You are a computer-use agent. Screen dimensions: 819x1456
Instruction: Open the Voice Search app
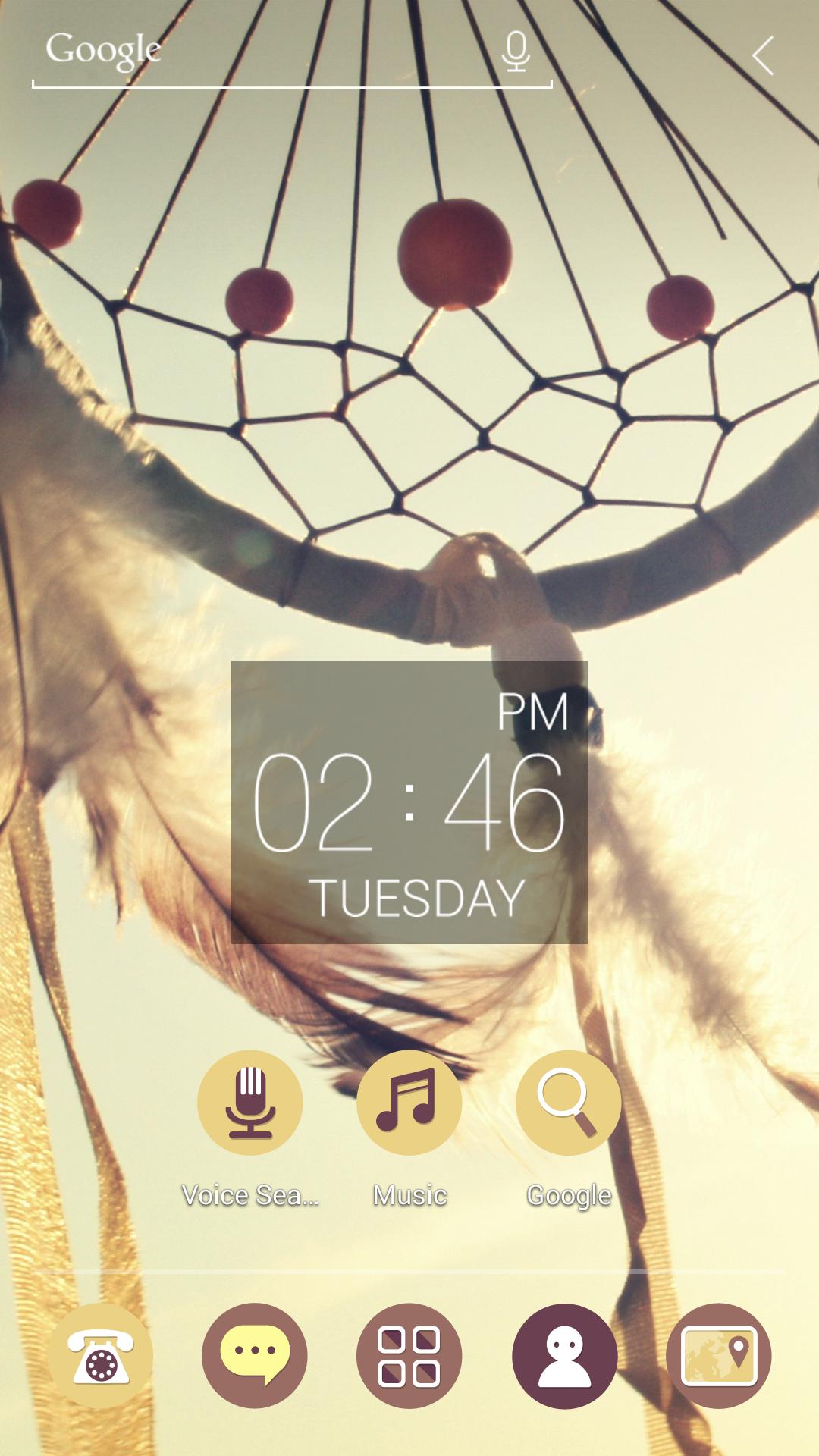click(x=250, y=1102)
